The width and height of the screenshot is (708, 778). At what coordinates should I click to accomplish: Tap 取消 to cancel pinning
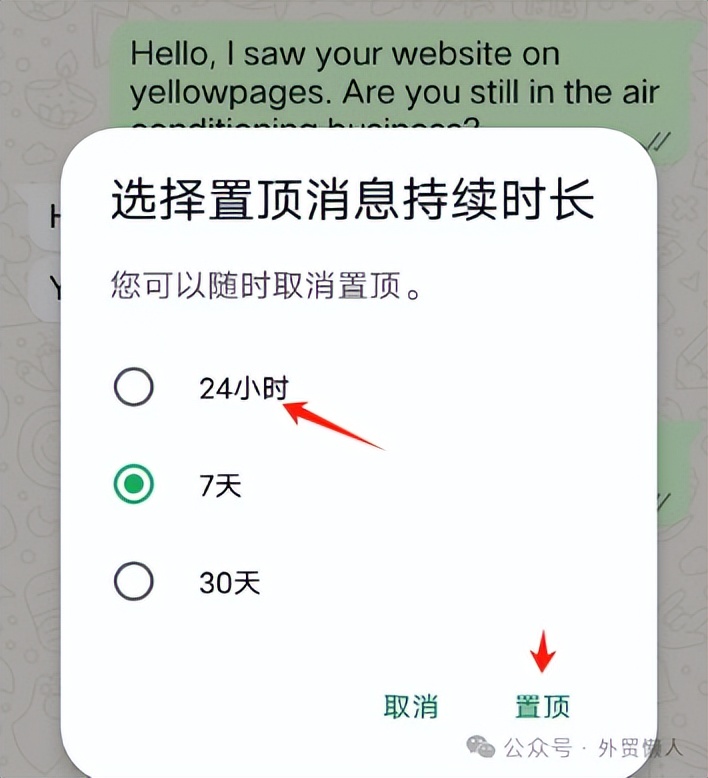click(x=411, y=706)
